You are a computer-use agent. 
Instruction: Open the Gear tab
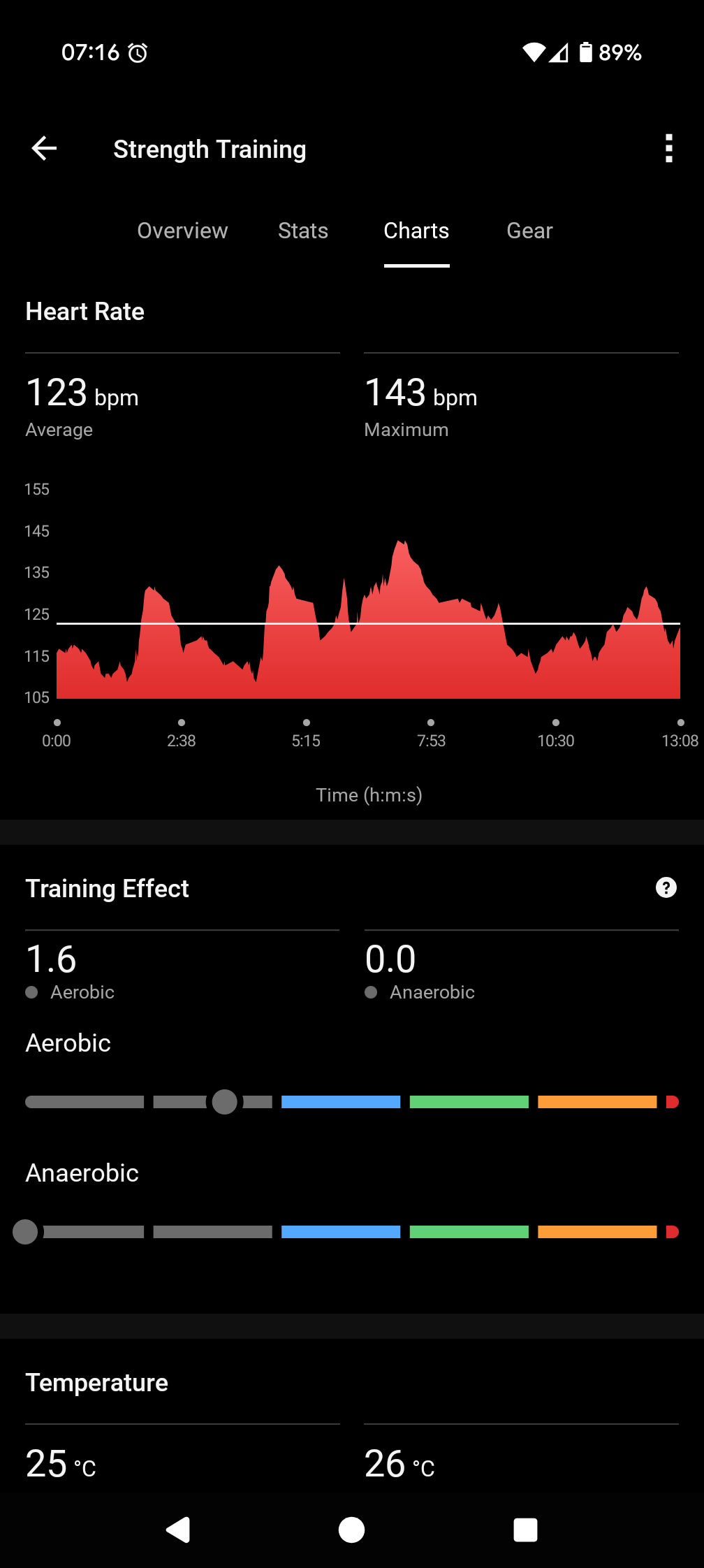(x=529, y=231)
